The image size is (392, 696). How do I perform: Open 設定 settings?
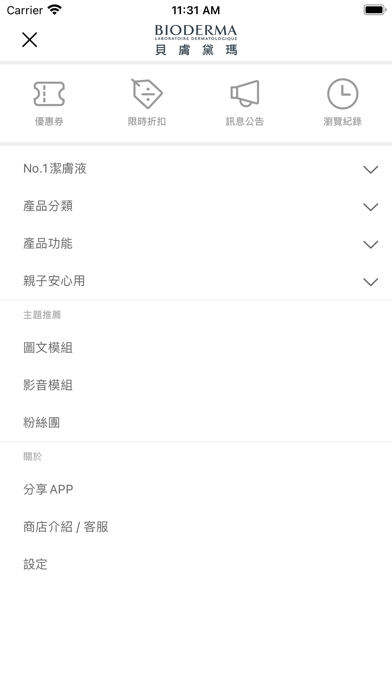pos(196,564)
